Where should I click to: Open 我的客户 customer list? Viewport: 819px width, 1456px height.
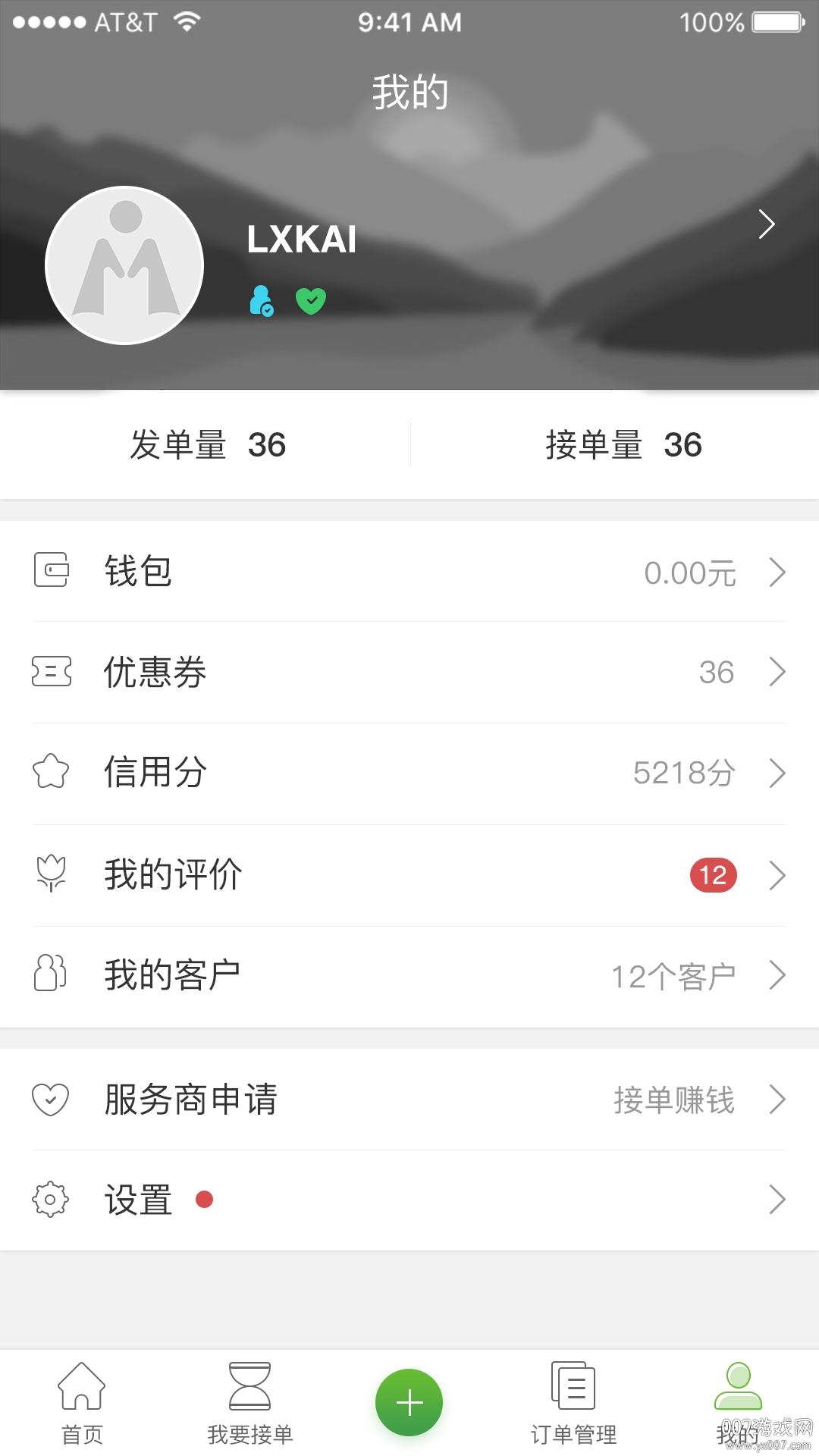coord(409,976)
